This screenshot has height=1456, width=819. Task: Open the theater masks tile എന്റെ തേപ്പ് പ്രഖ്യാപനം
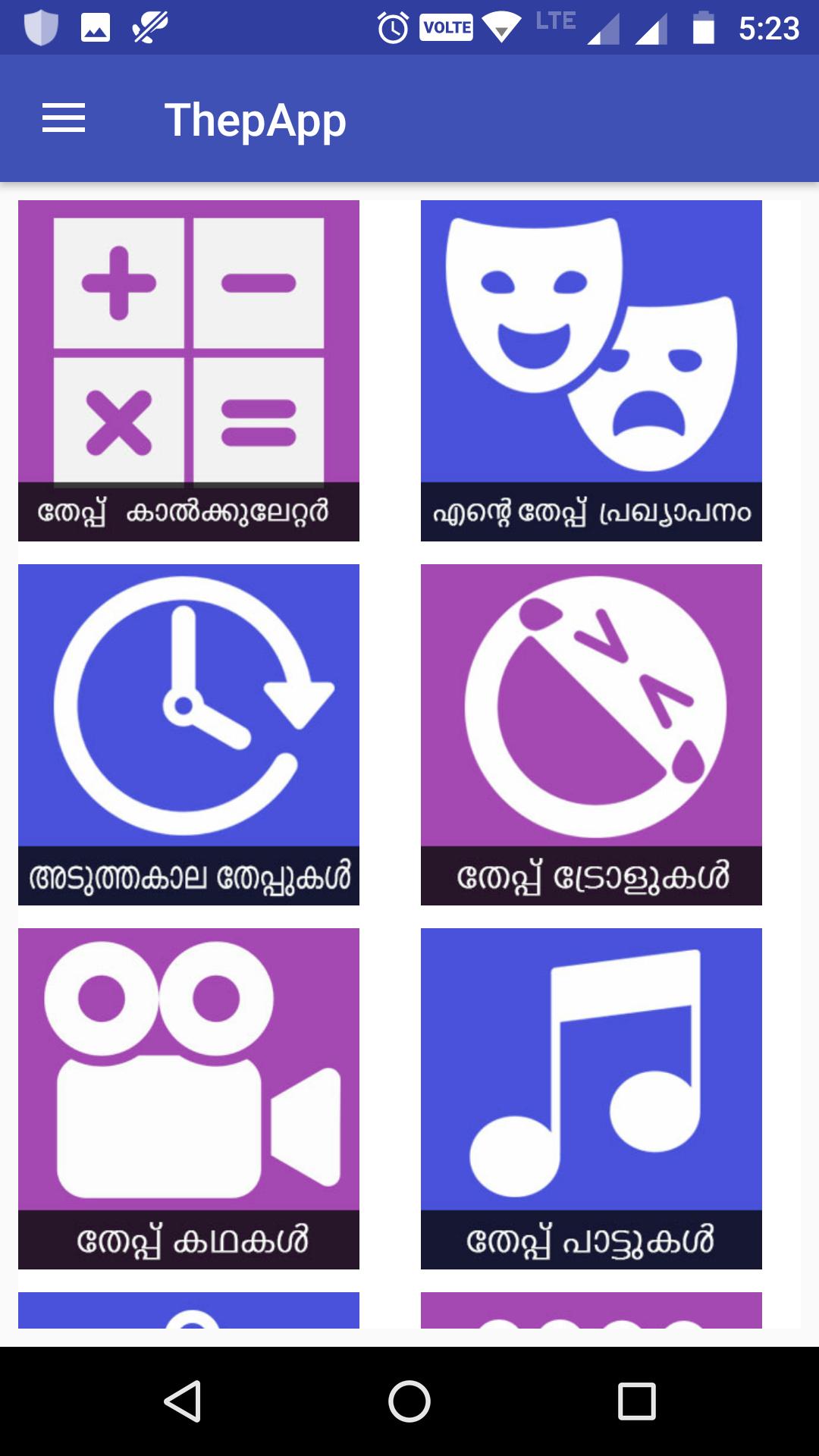tap(591, 370)
